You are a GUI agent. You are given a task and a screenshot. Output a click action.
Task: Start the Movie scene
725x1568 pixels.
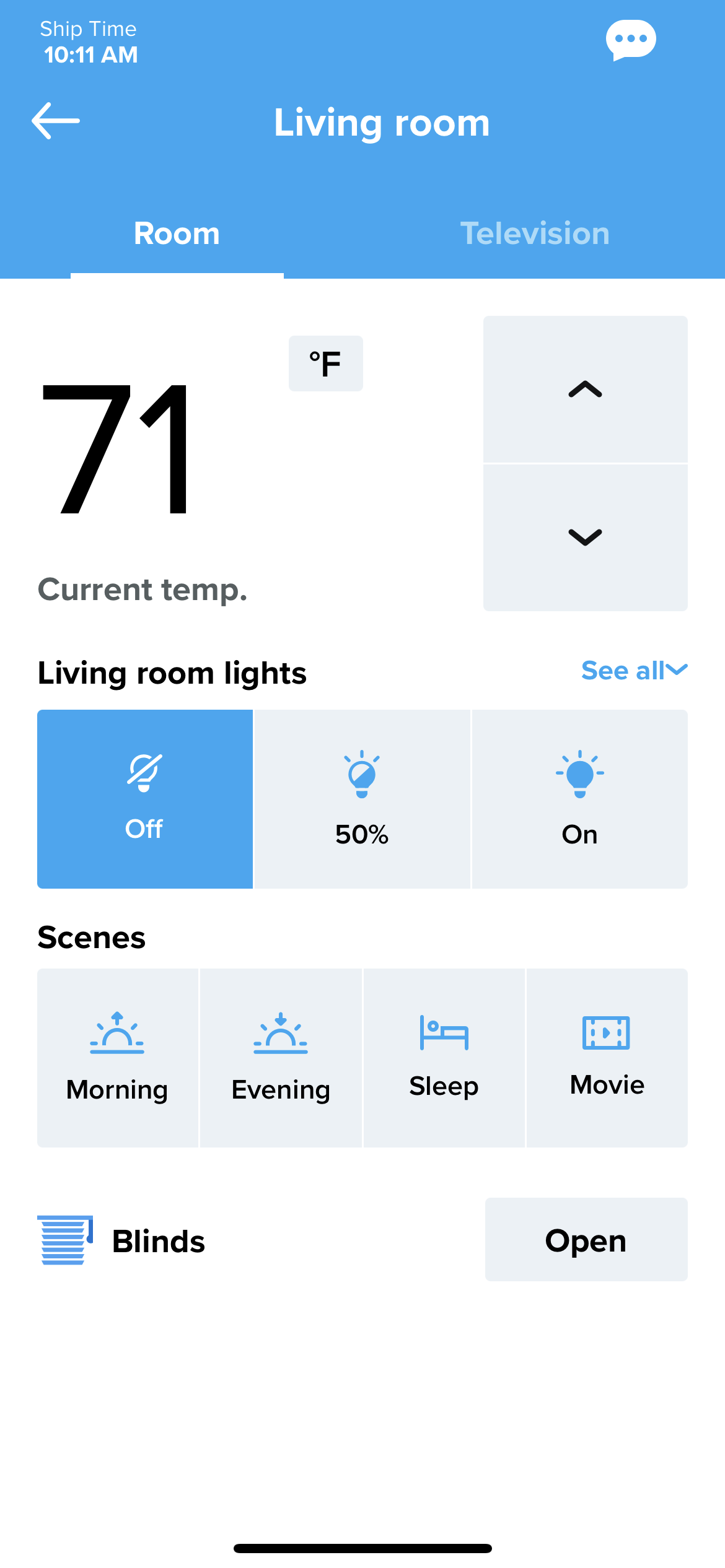(607, 1058)
